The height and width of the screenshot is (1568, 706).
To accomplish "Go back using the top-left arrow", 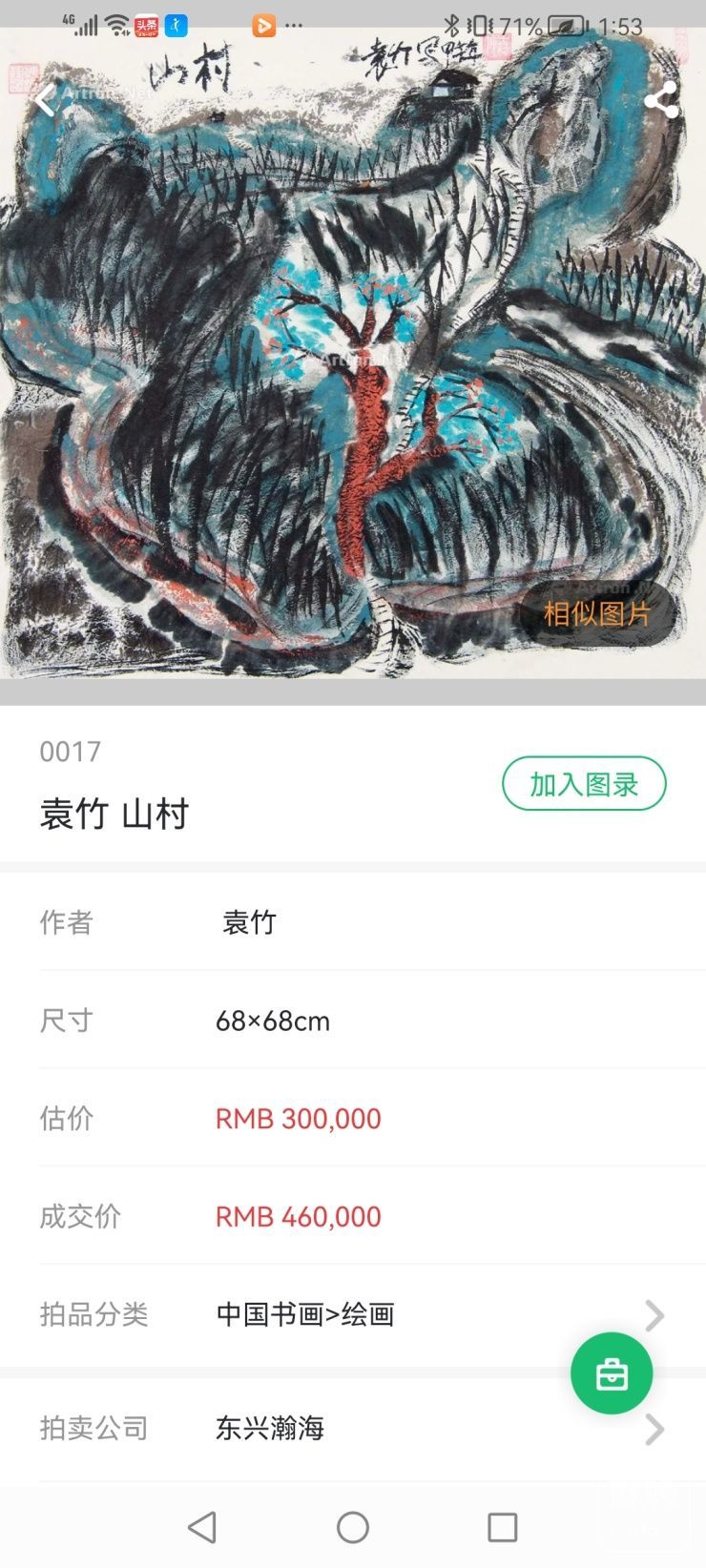I will pyautogui.click(x=45, y=99).
